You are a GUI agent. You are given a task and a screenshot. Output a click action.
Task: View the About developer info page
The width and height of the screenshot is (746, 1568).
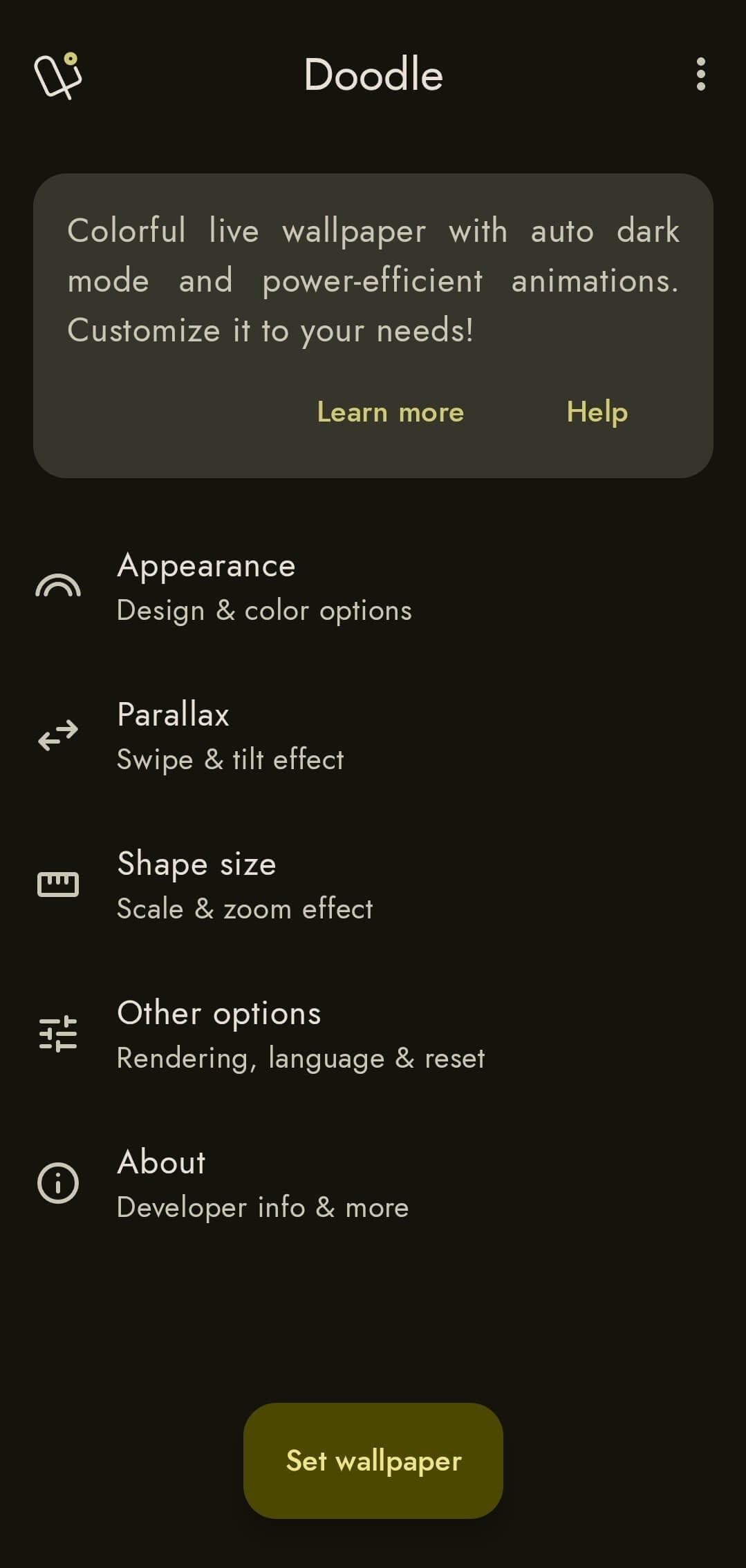click(x=262, y=1184)
